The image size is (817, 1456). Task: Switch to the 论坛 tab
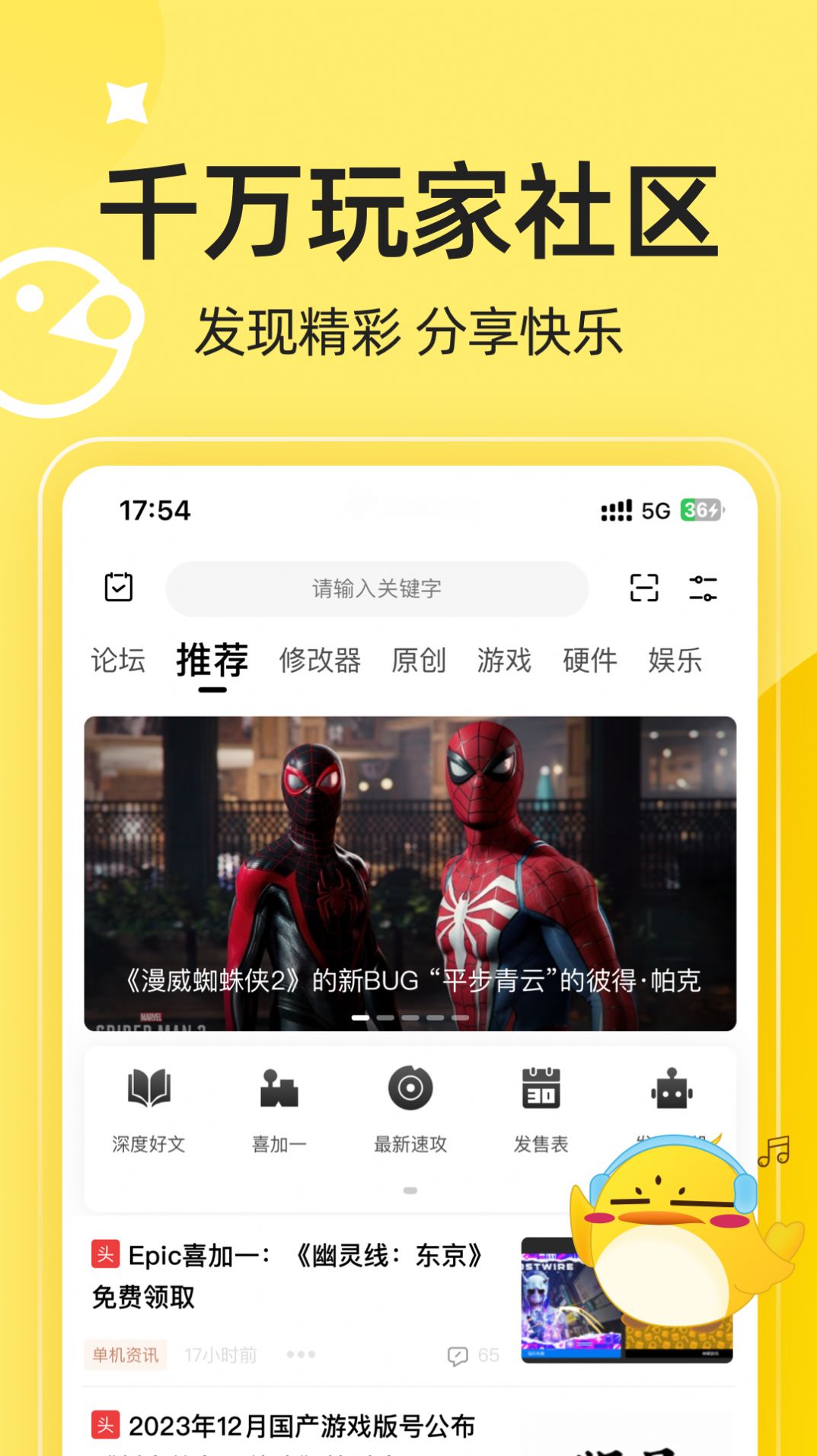120,661
